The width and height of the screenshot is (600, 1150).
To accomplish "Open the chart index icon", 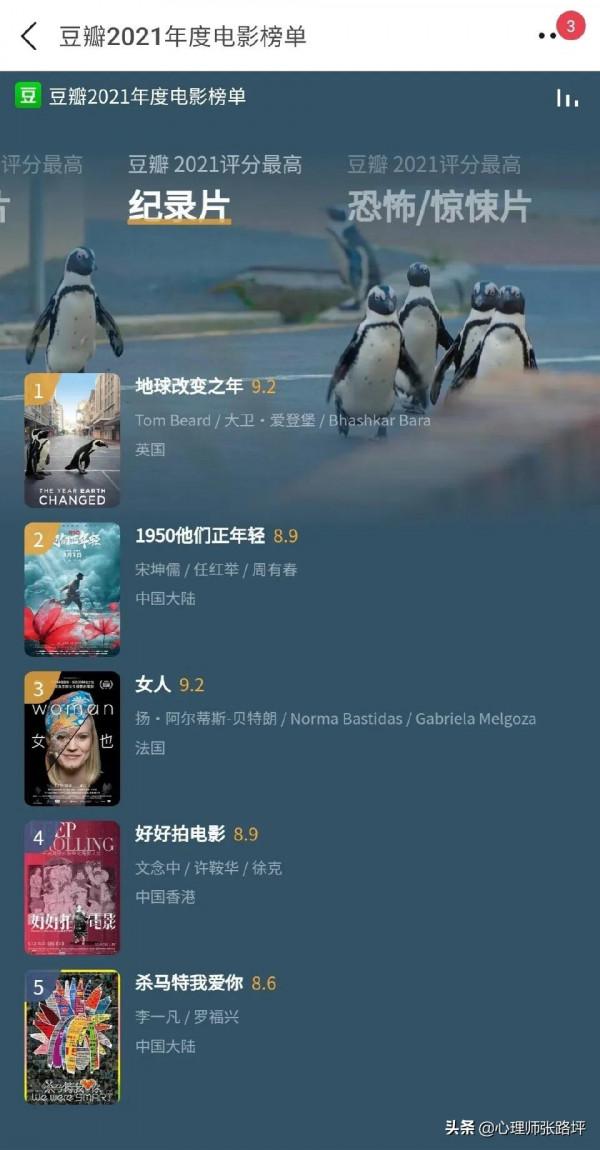I will [x=567, y=97].
